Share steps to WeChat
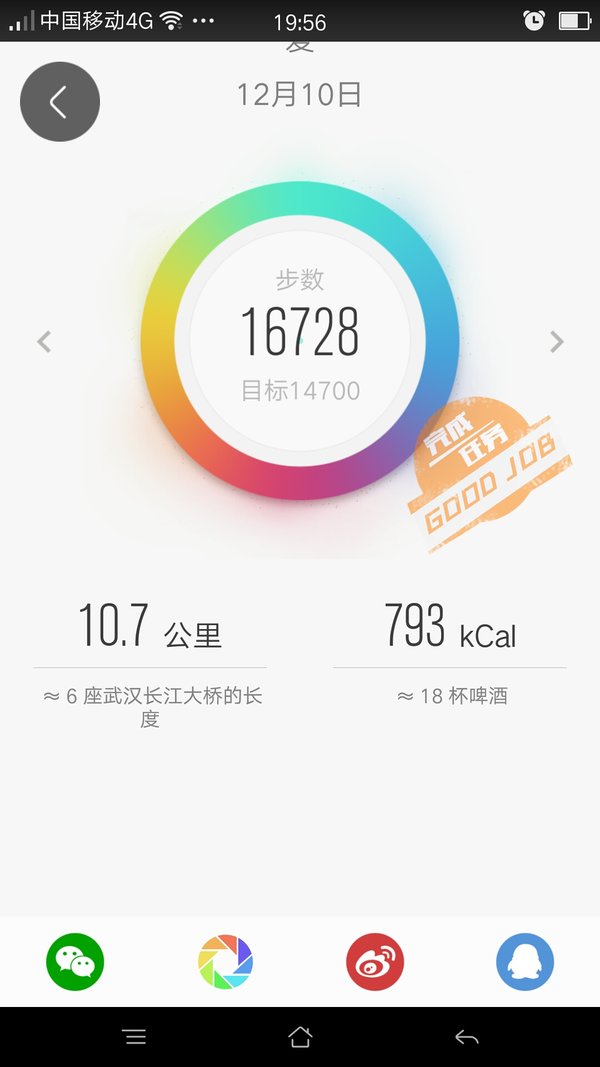The image size is (600, 1067). (75, 962)
